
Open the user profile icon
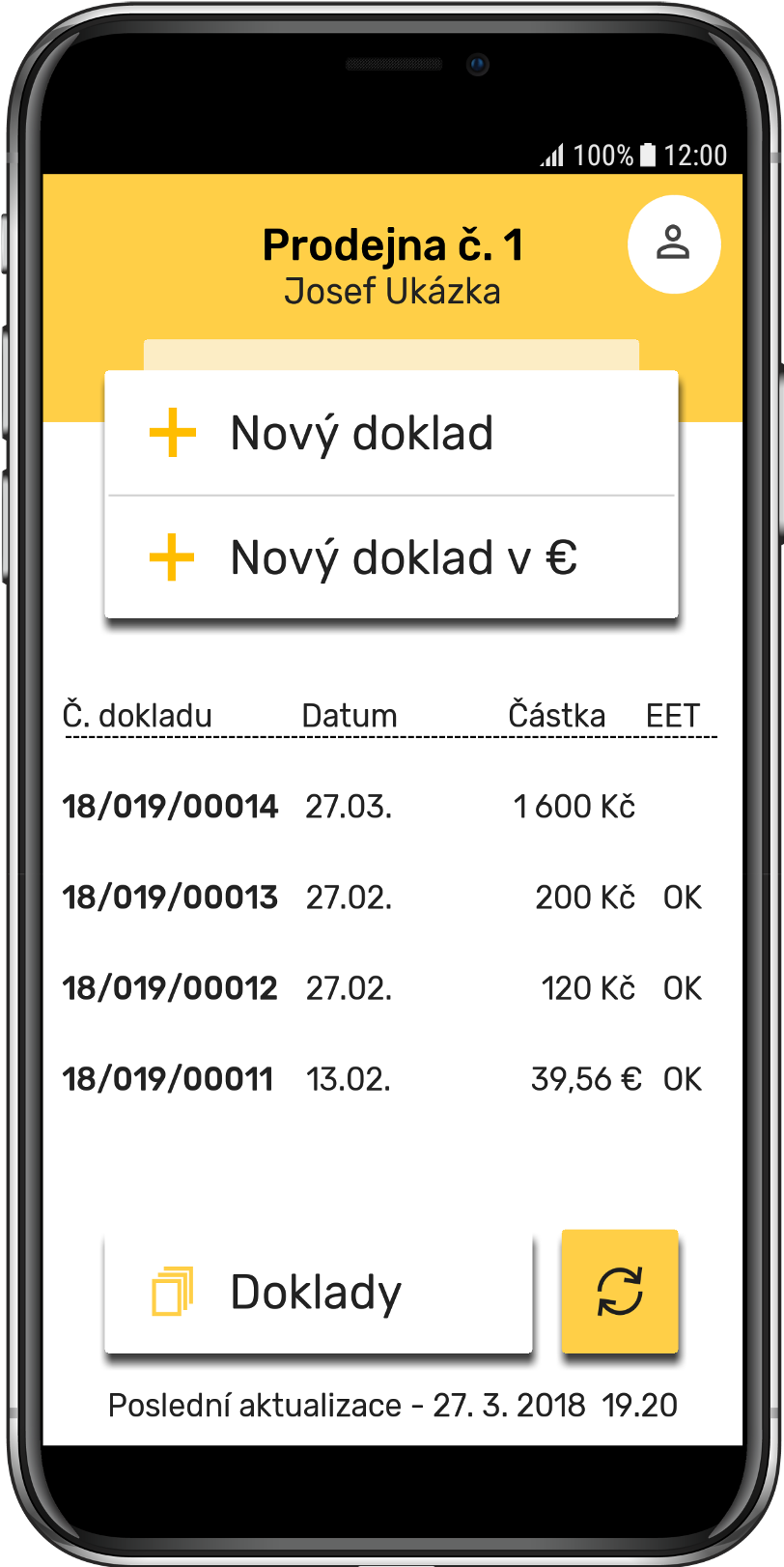673,244
